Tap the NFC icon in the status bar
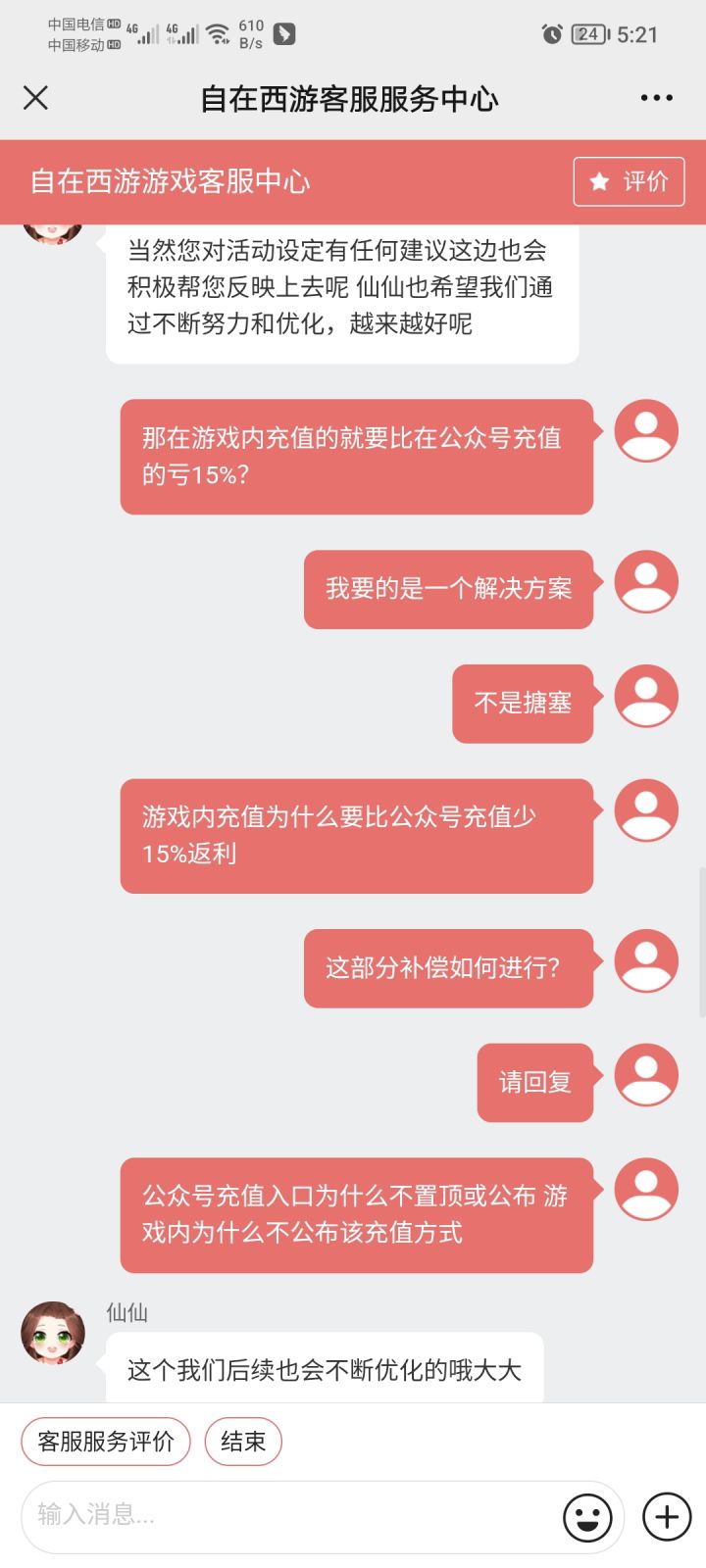 283,32
